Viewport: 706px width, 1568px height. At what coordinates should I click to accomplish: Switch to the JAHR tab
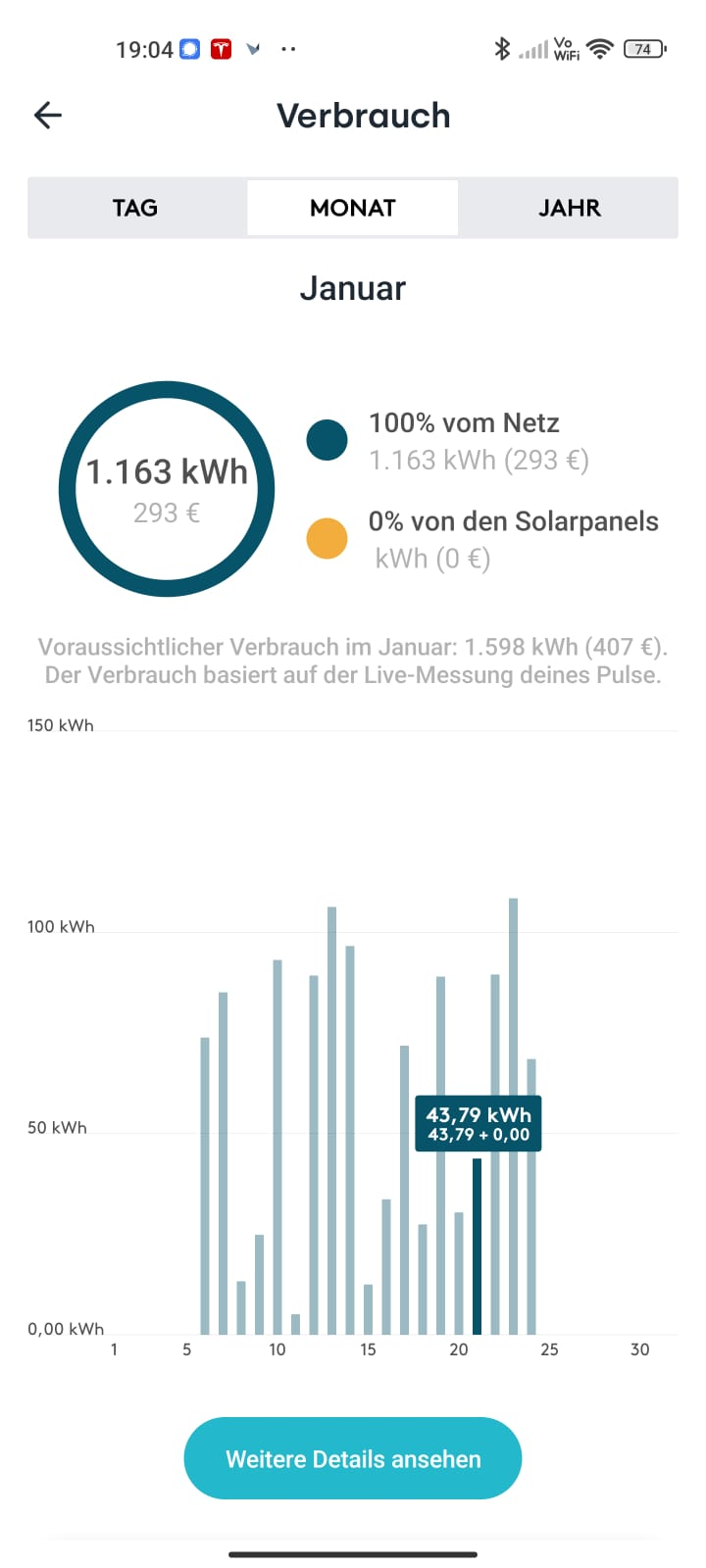(x=569, y=208)
